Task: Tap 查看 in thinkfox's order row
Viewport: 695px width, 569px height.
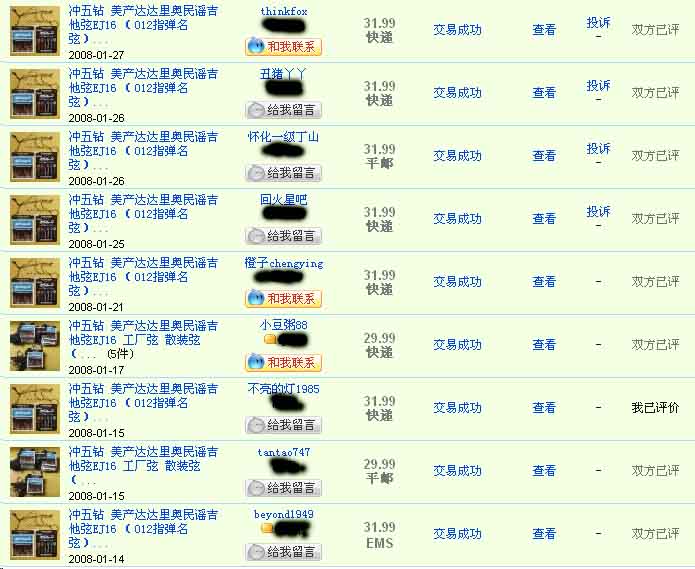Action: click(x=544, y=30)
